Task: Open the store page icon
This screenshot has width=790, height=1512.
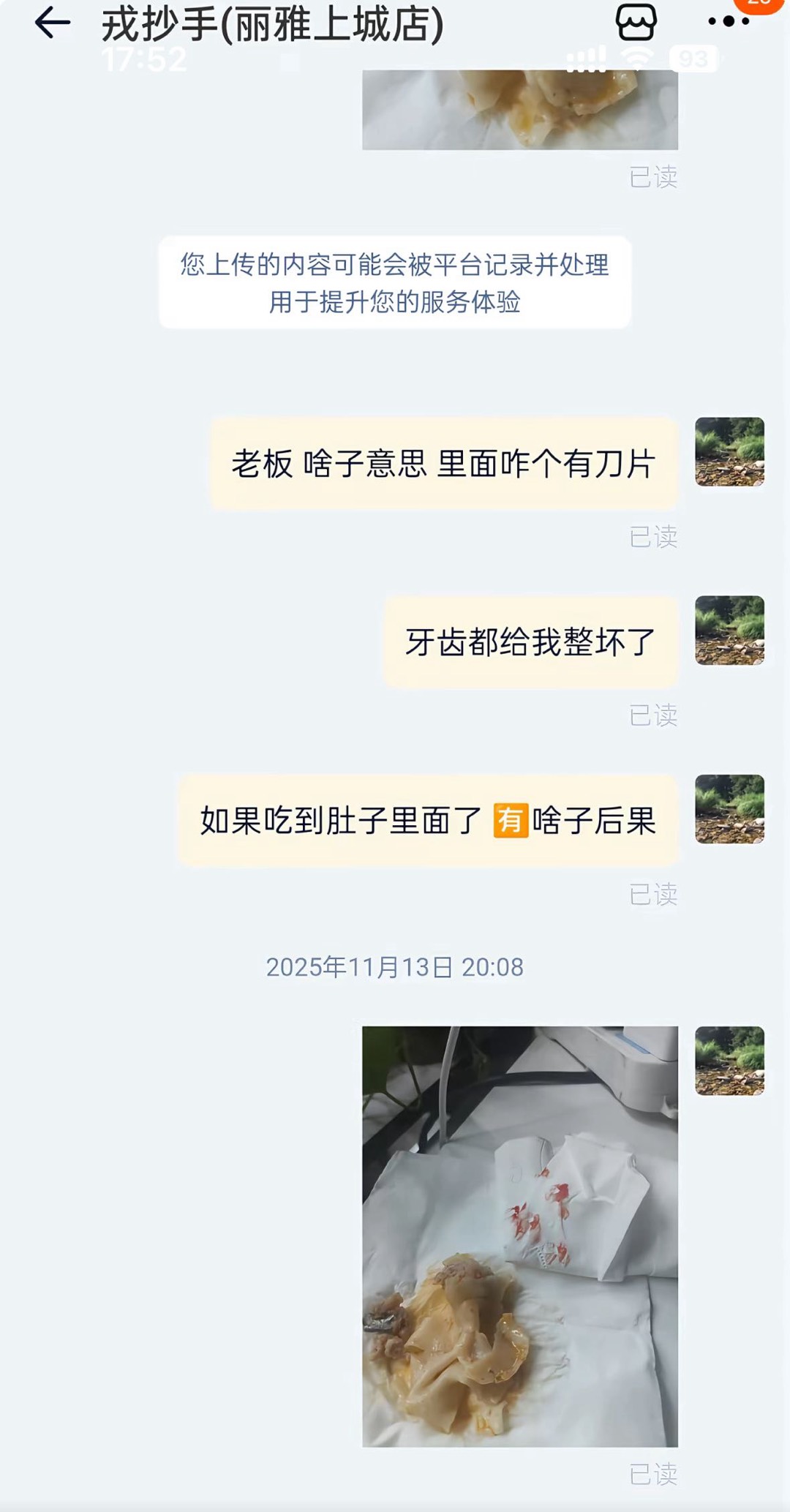Action: [x=636, y=22]
